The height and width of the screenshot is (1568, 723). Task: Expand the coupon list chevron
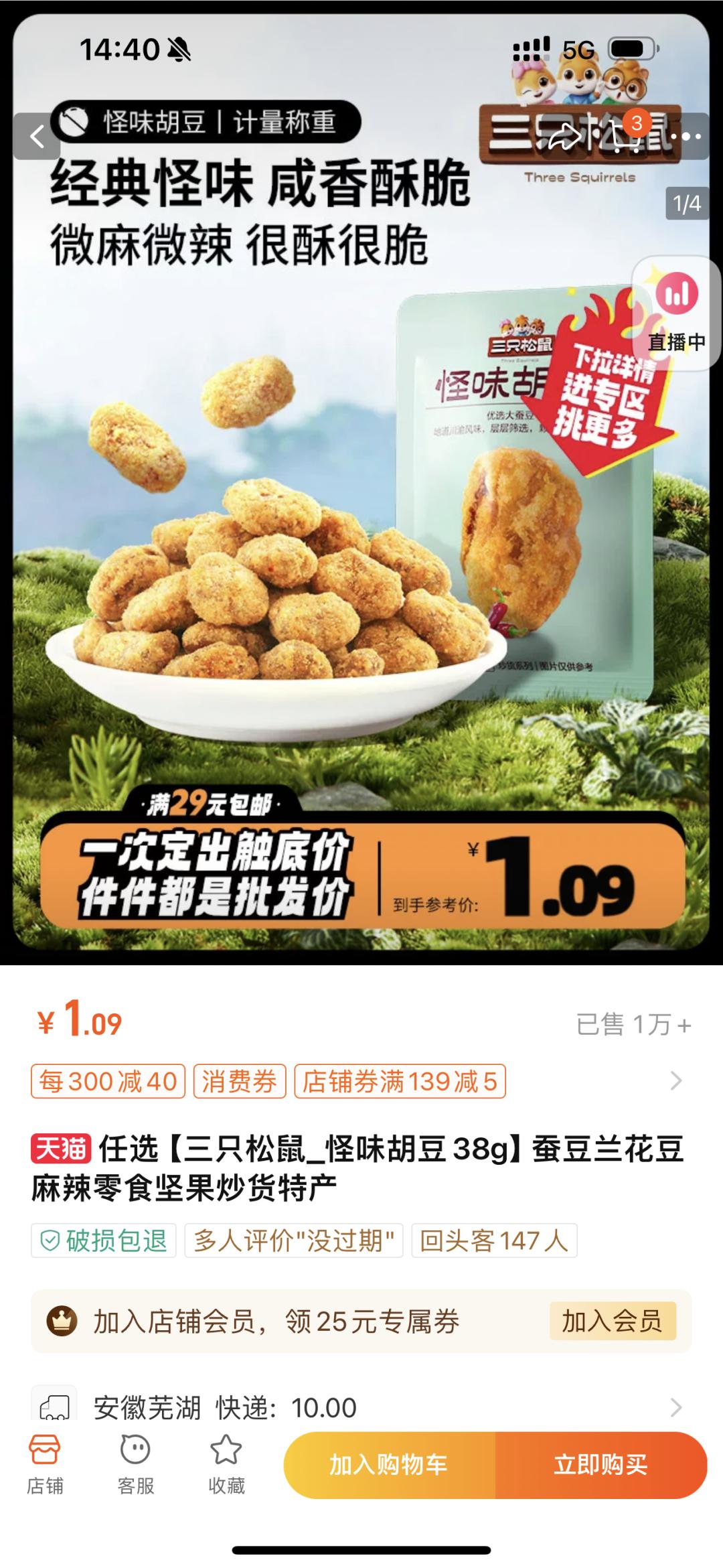point(676,1081)
